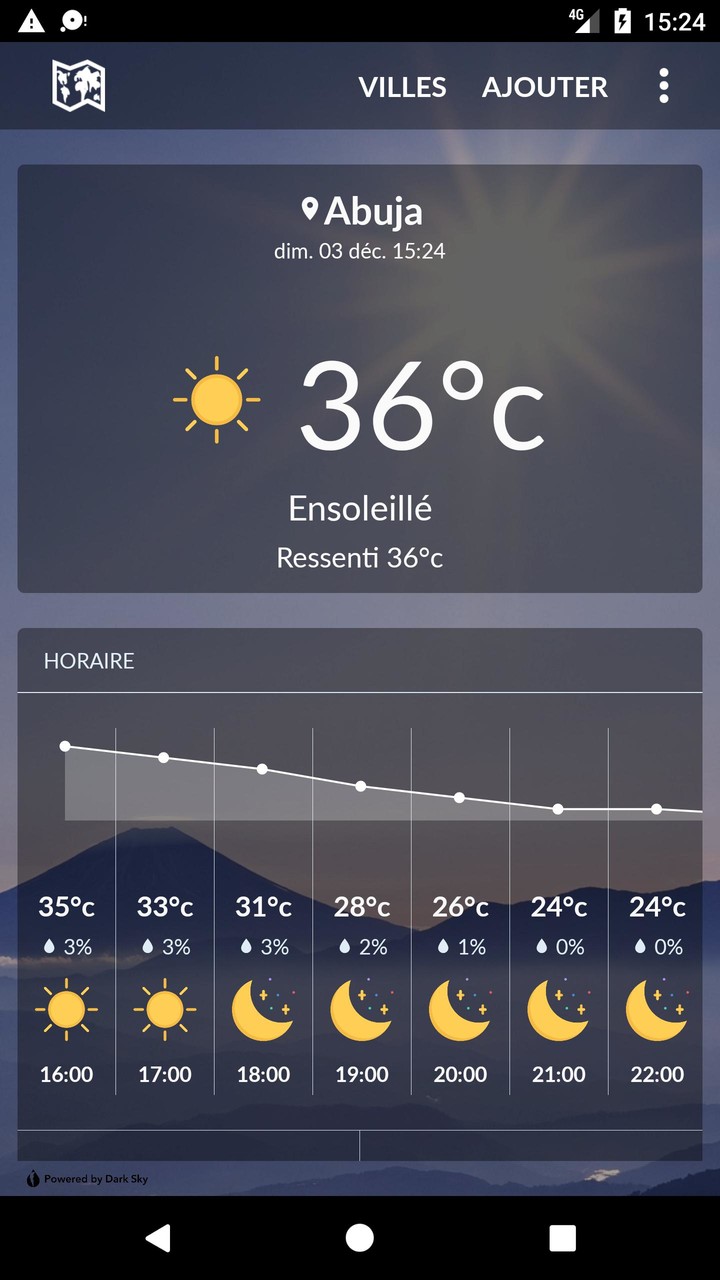Tap the raindrop icon showing 3% at 16:00

[49, 946]
